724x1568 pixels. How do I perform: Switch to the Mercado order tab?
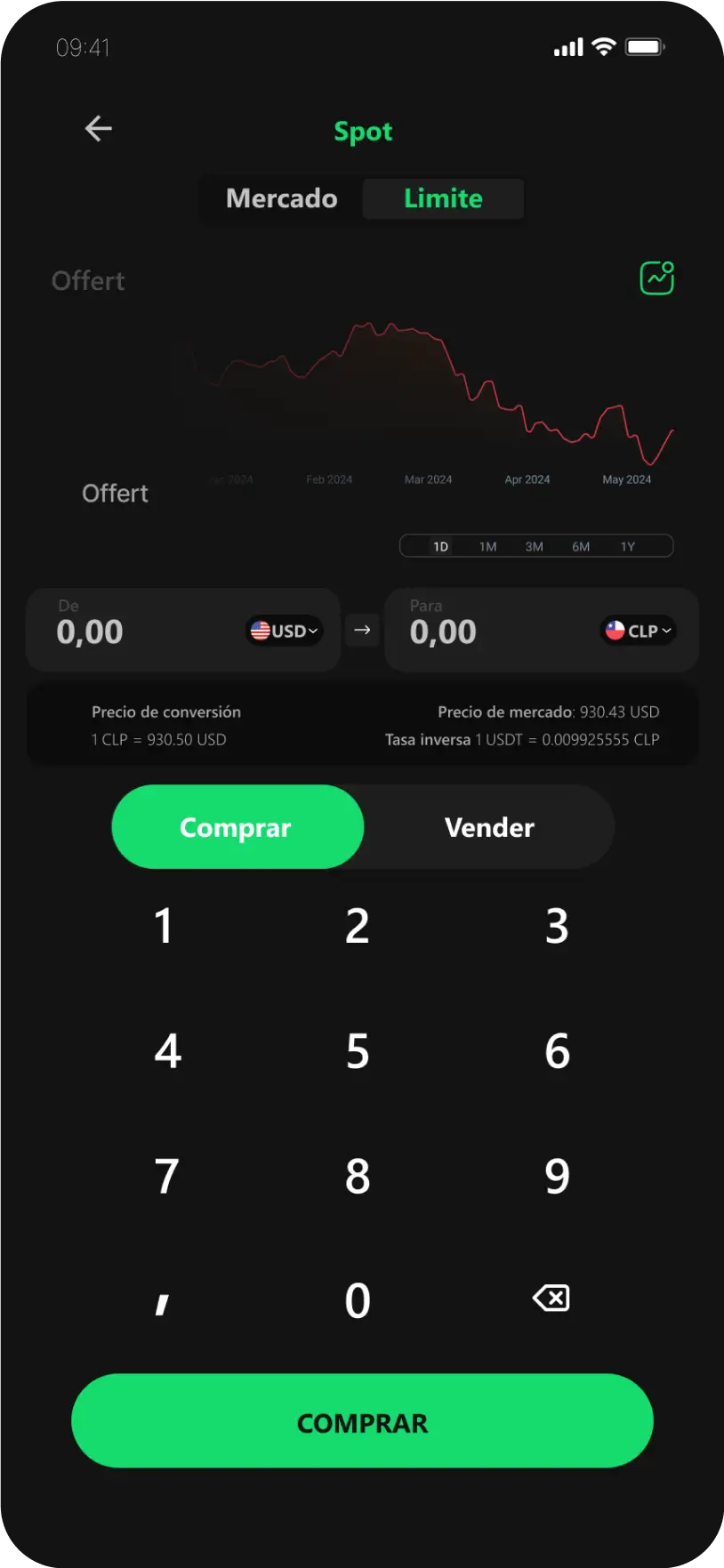(x=281, y=198)
